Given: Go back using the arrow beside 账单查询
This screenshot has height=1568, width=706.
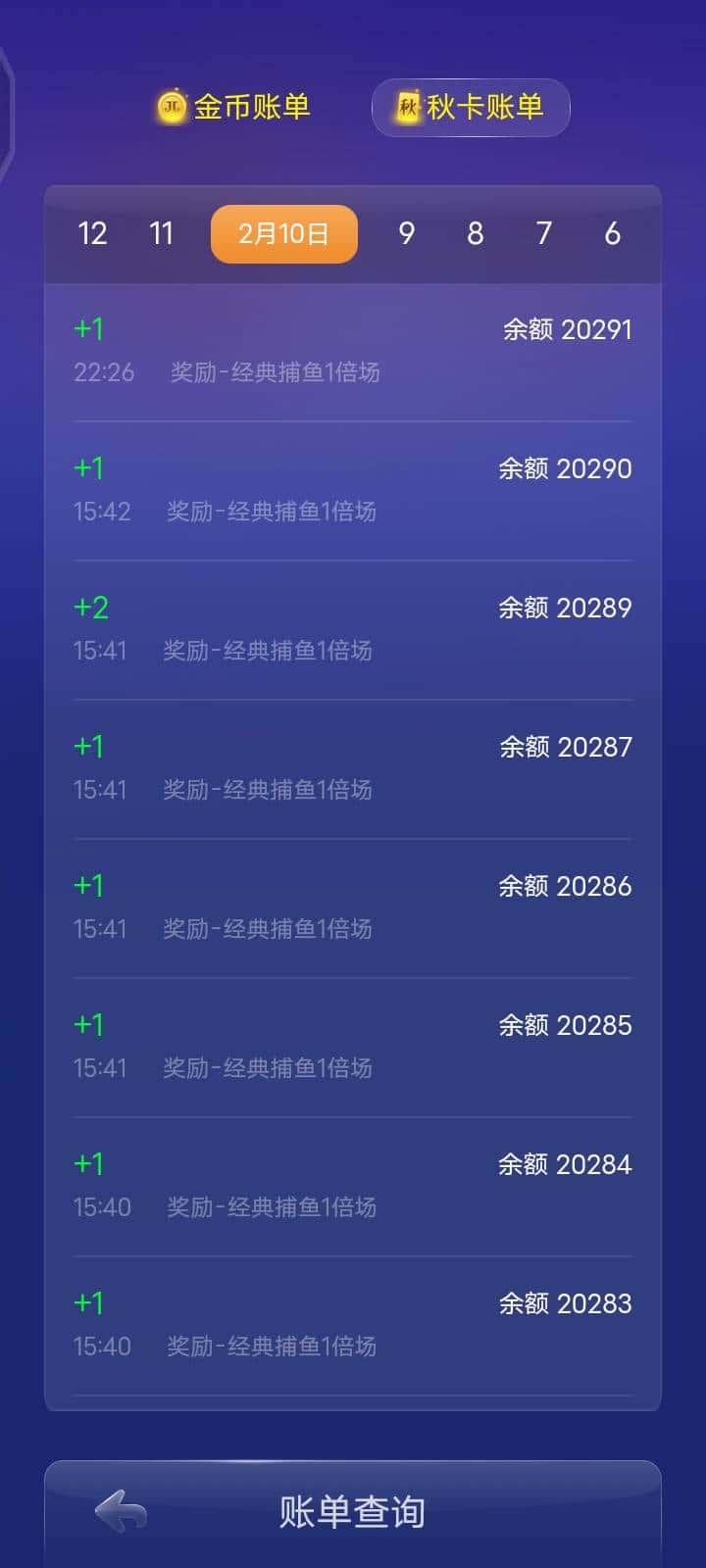Looking at the screenshot, I should (122, 1510).
